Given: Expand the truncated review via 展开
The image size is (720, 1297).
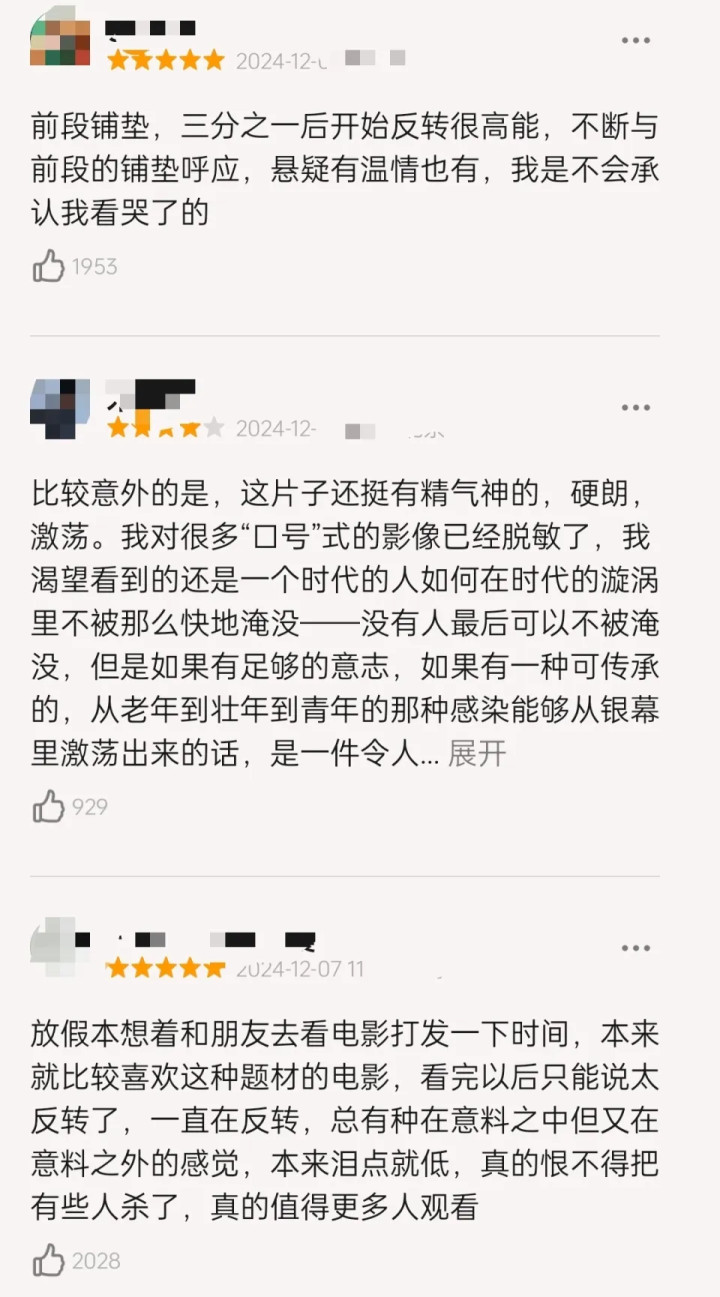Looking at the screenshot, I should [477, 753].
